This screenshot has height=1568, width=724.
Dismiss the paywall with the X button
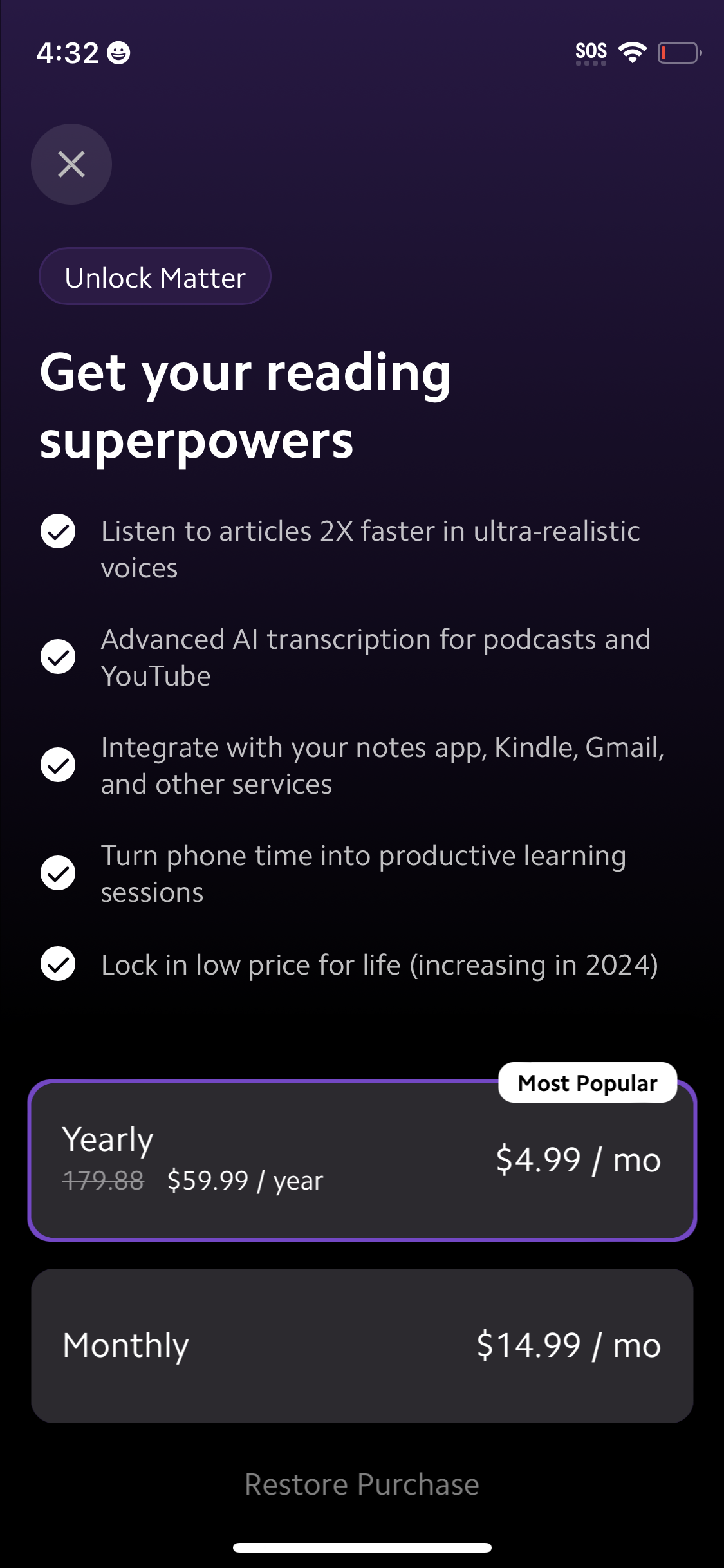71,164
